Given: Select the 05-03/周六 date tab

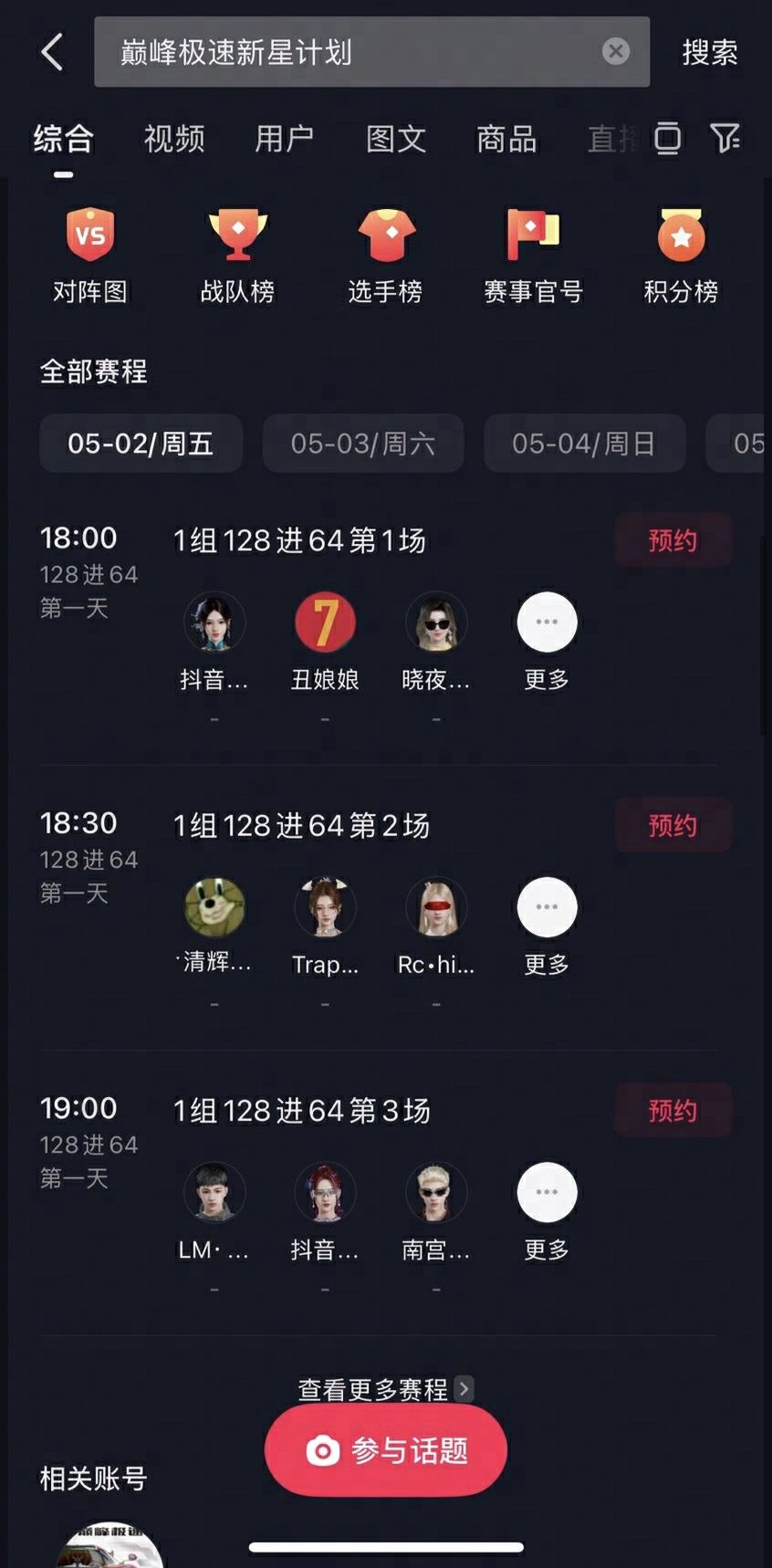Looking at the screenshot, I should (362, 444).
